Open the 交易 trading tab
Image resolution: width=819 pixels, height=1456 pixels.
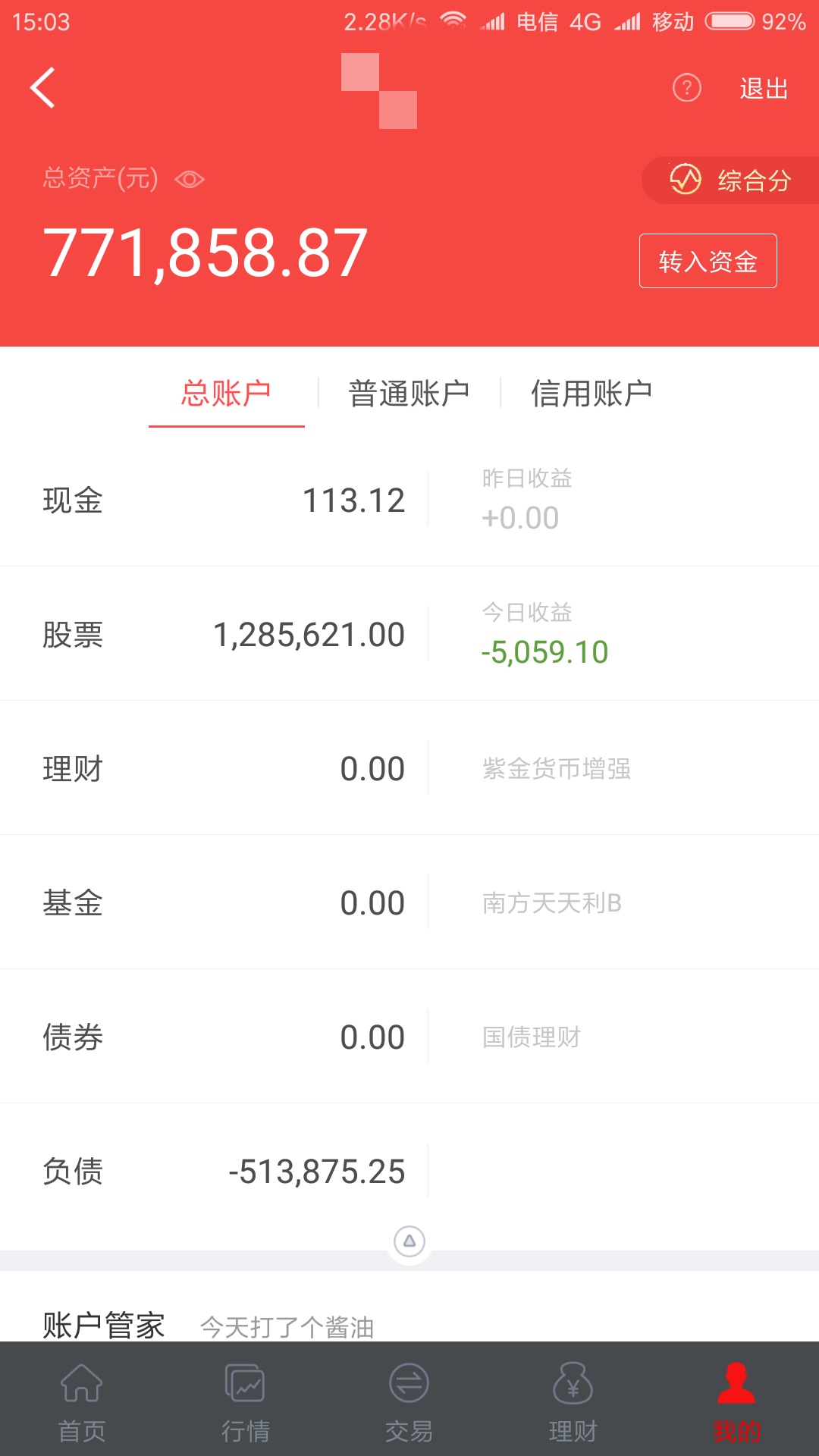(409, 1401)
